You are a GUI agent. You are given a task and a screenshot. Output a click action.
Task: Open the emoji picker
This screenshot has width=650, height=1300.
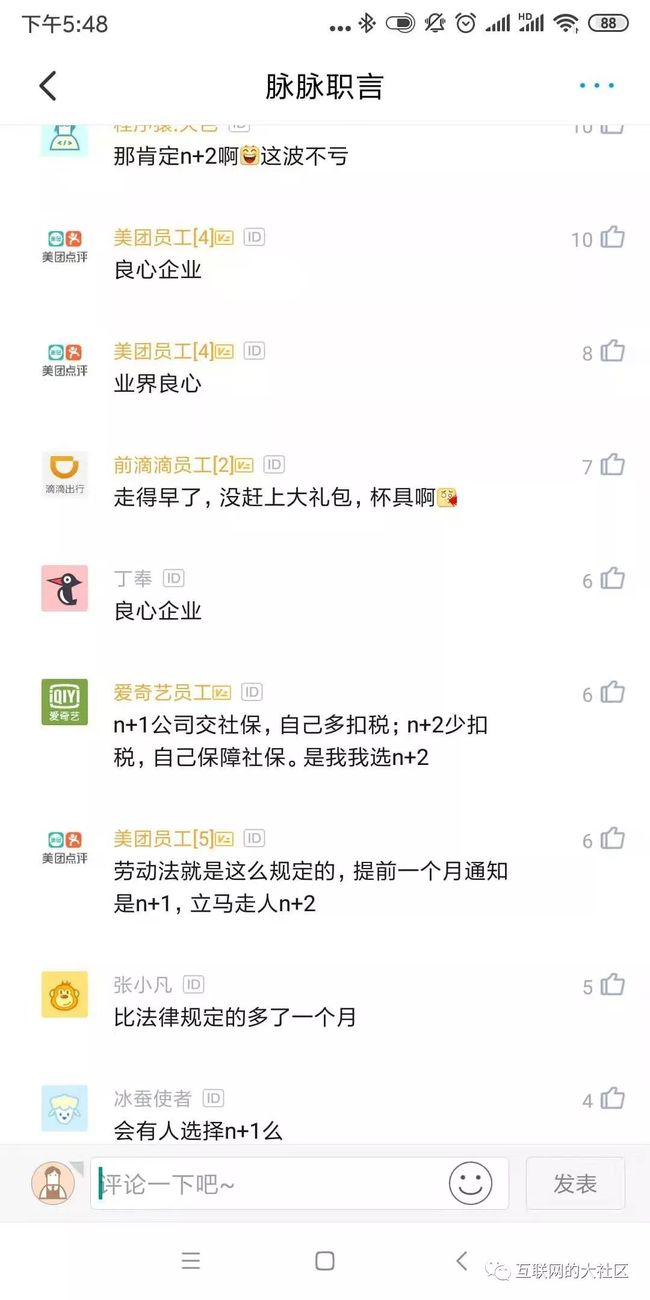pos(470,1184)
